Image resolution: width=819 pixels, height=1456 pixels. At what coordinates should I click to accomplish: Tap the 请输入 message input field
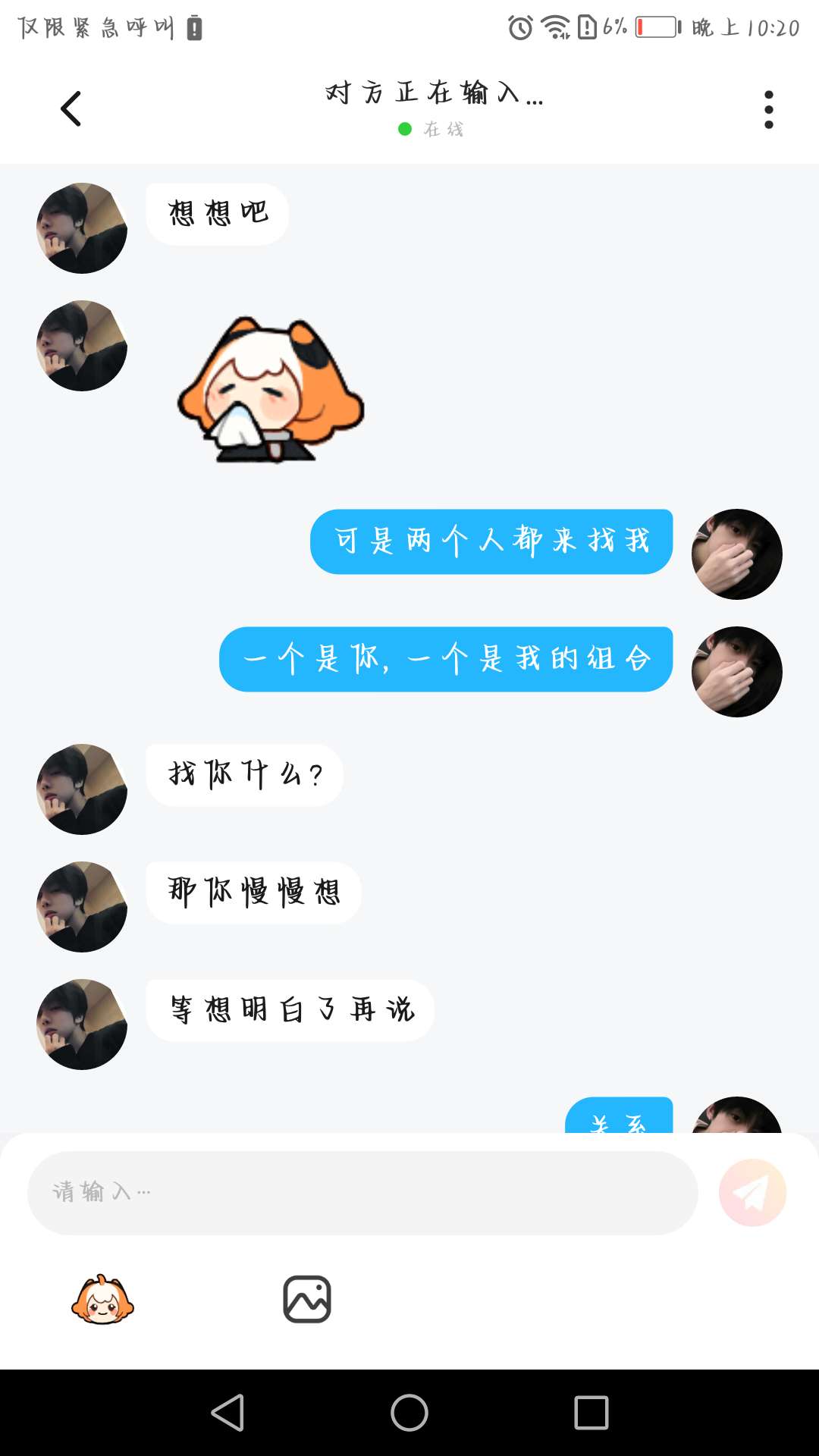[362, 1192]
